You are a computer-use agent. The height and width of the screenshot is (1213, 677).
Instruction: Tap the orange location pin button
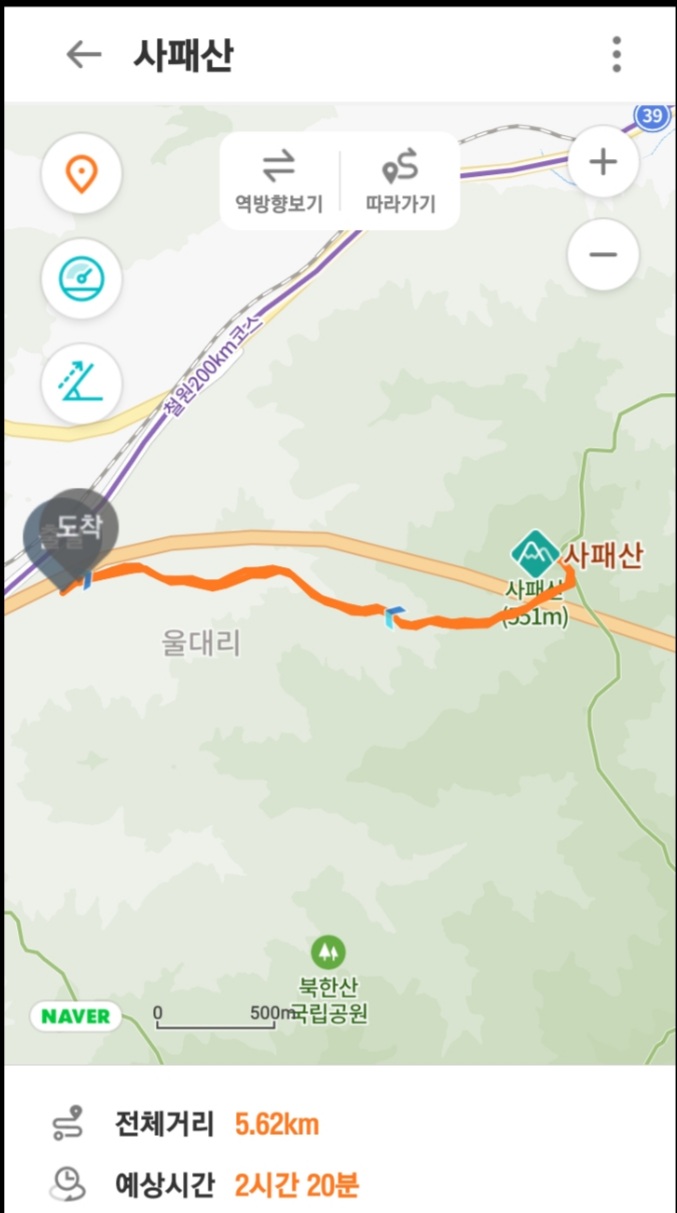point(81,175)
